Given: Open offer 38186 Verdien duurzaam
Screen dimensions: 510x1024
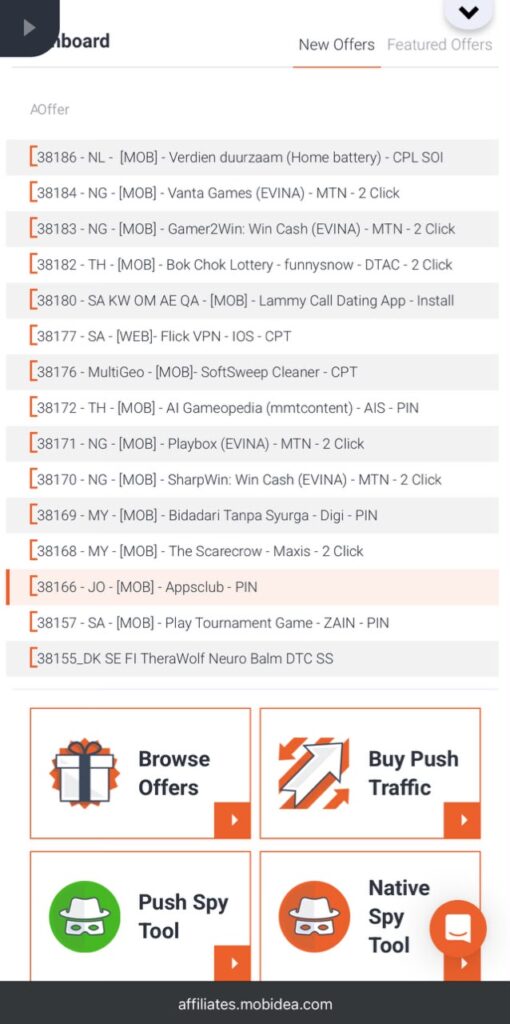Looking at the screenshot, I should click(252, 157).
